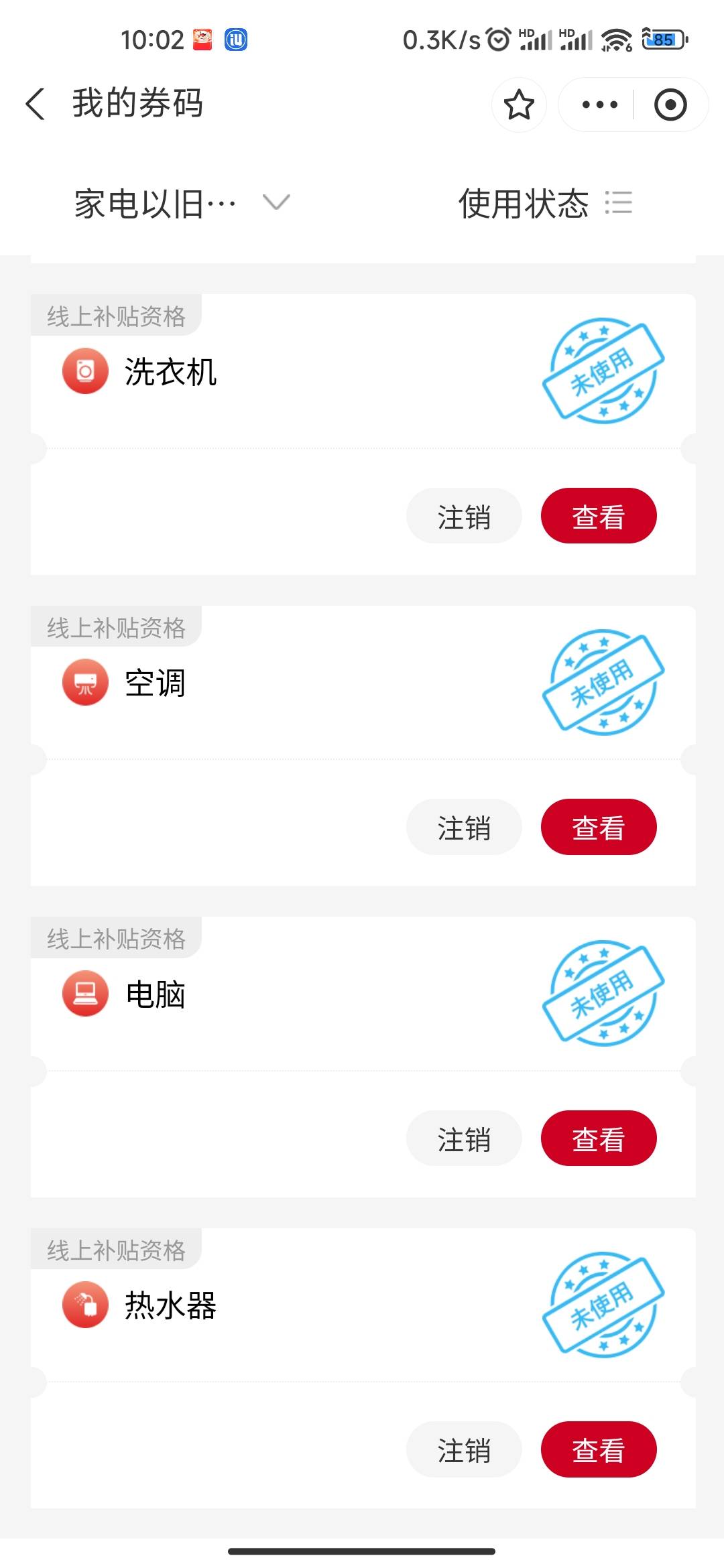The height and width of the screenshot is (1568, 724).
Task: View the 洗衣机 coupon with 查看
Action: tap(599, 517)
